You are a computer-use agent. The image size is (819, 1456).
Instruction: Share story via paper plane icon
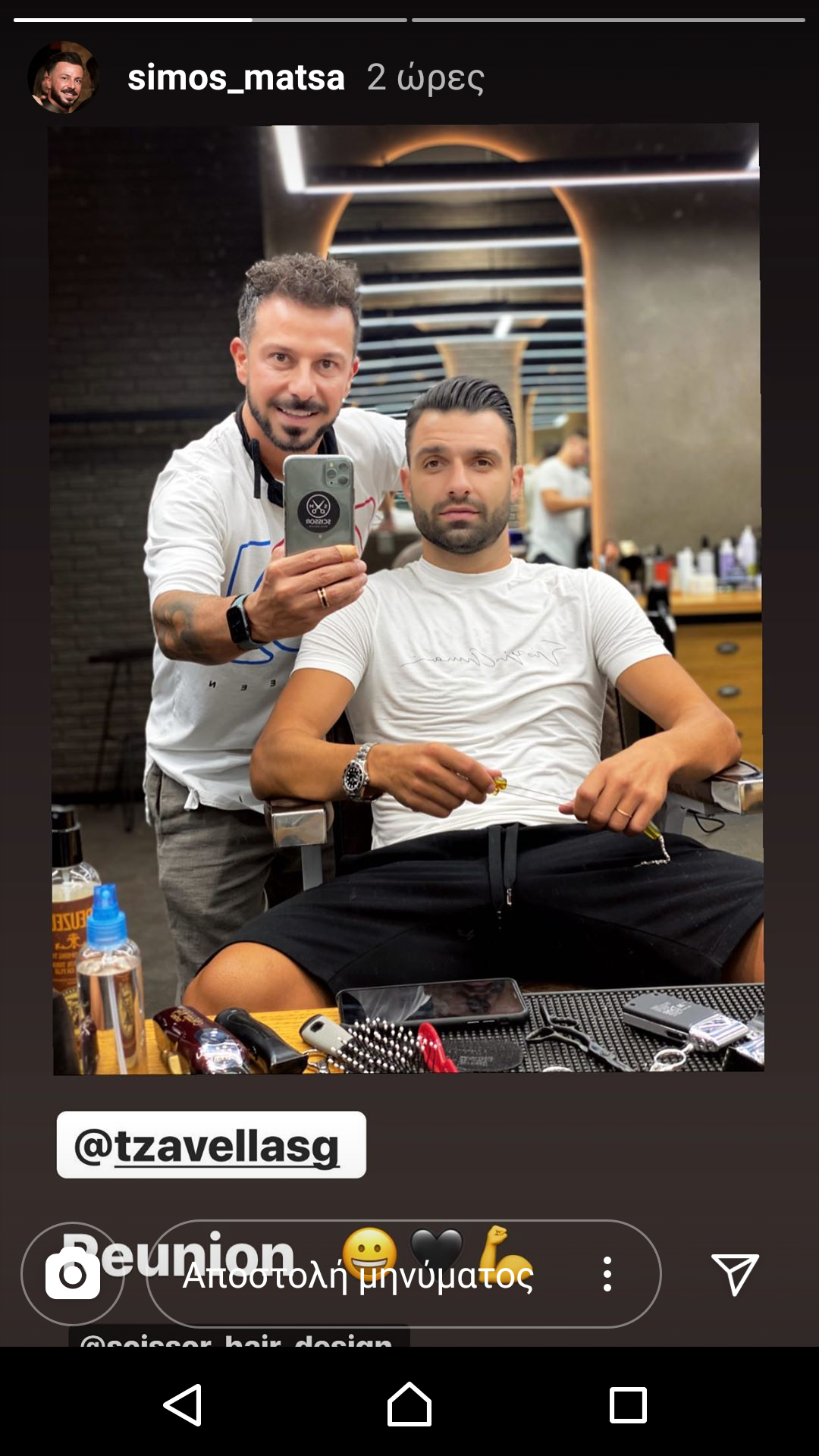pos(734,1274)
